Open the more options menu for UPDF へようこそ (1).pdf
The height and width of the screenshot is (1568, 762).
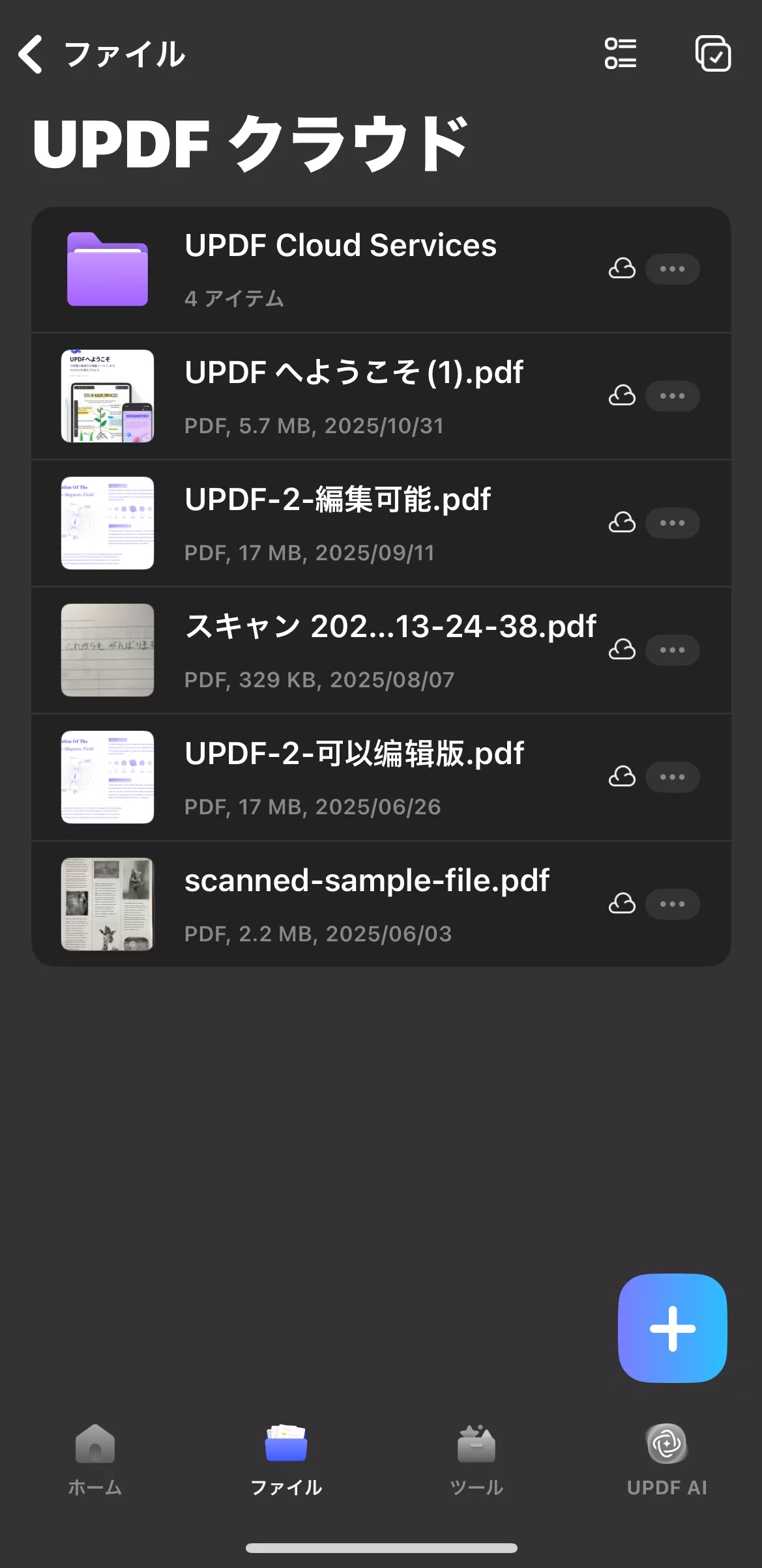(672, 395)
